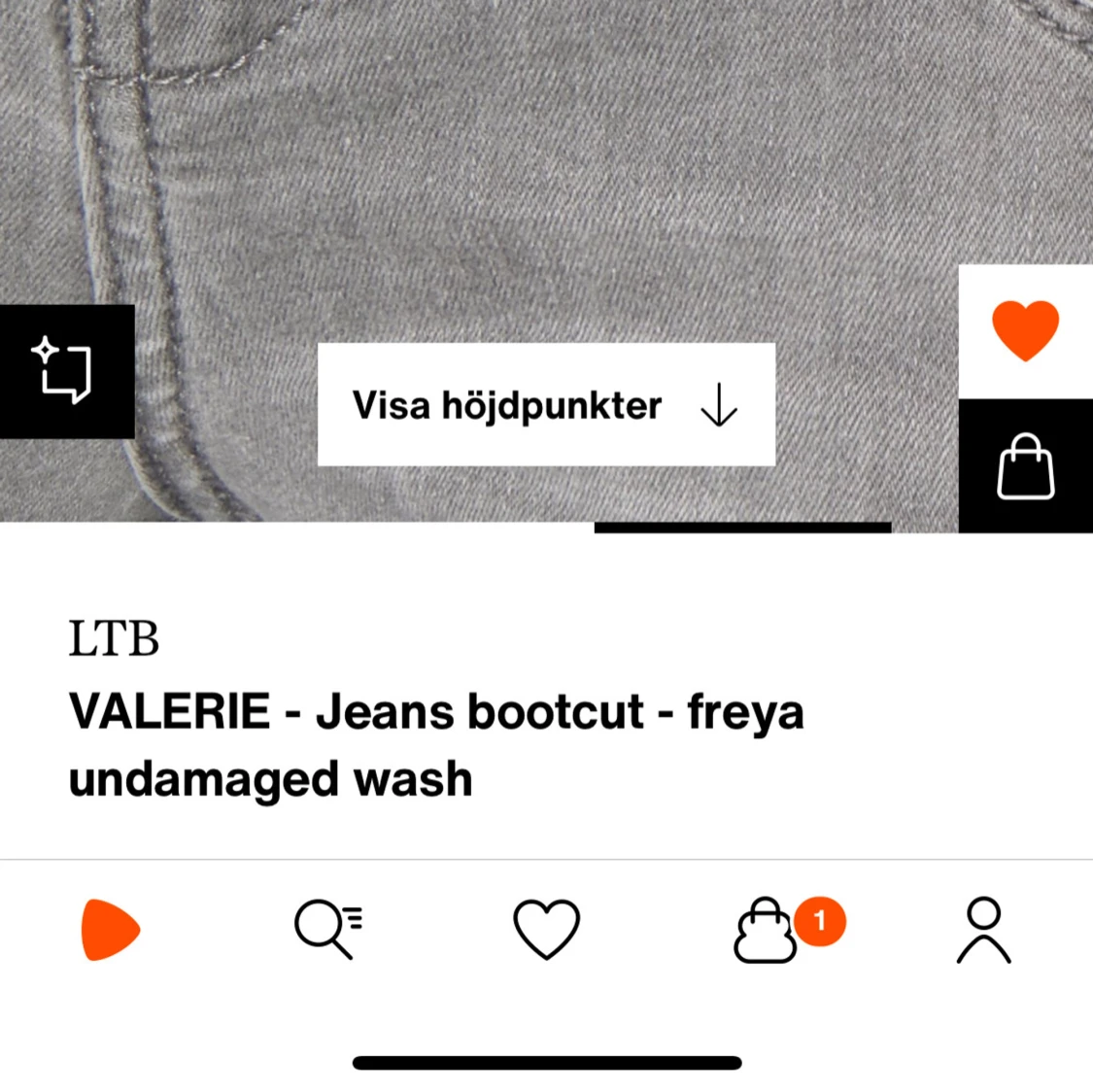This screenshot has width=1093, height=1092.
Task: Go to the Zalando home tab
Action: click(110, 930)
